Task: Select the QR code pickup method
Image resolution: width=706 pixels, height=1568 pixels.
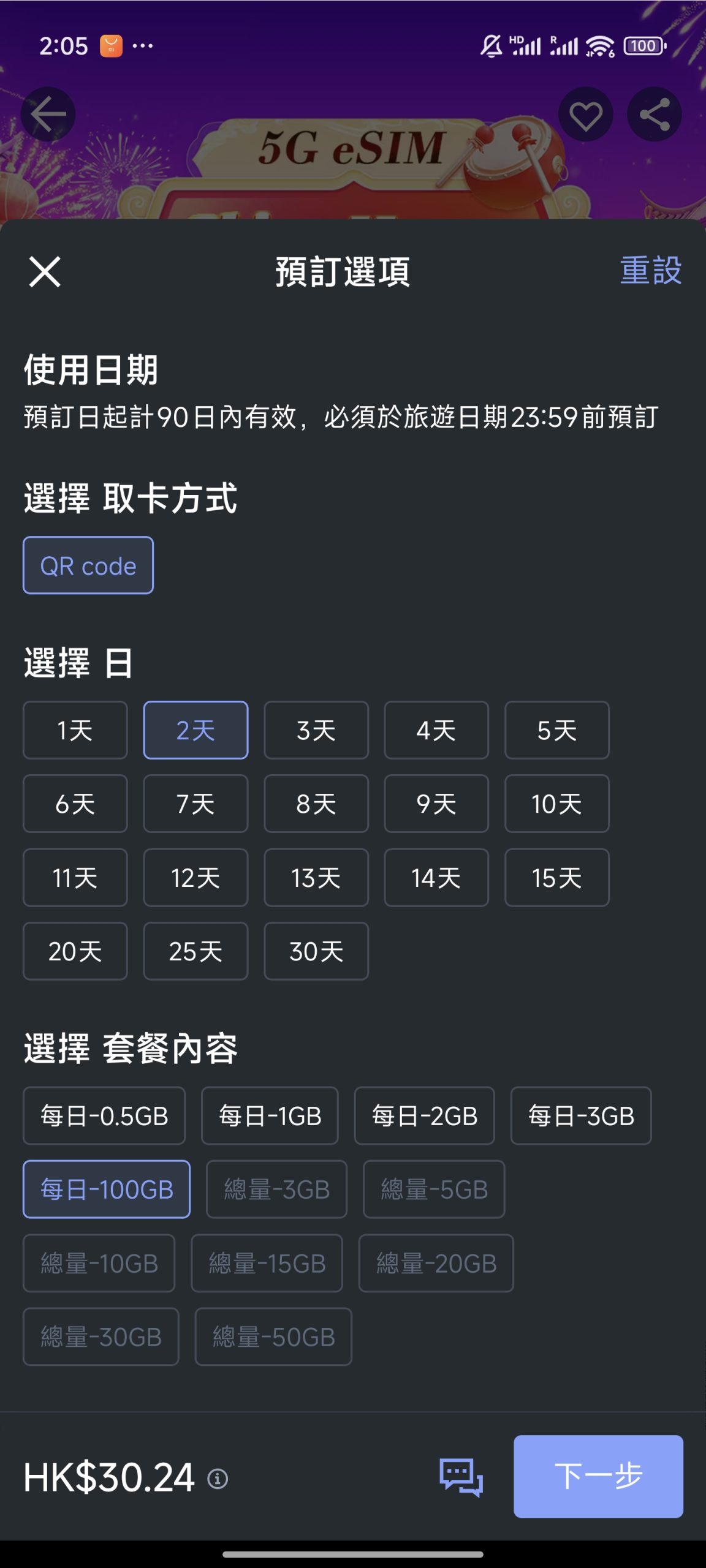Action: point(88,565)
